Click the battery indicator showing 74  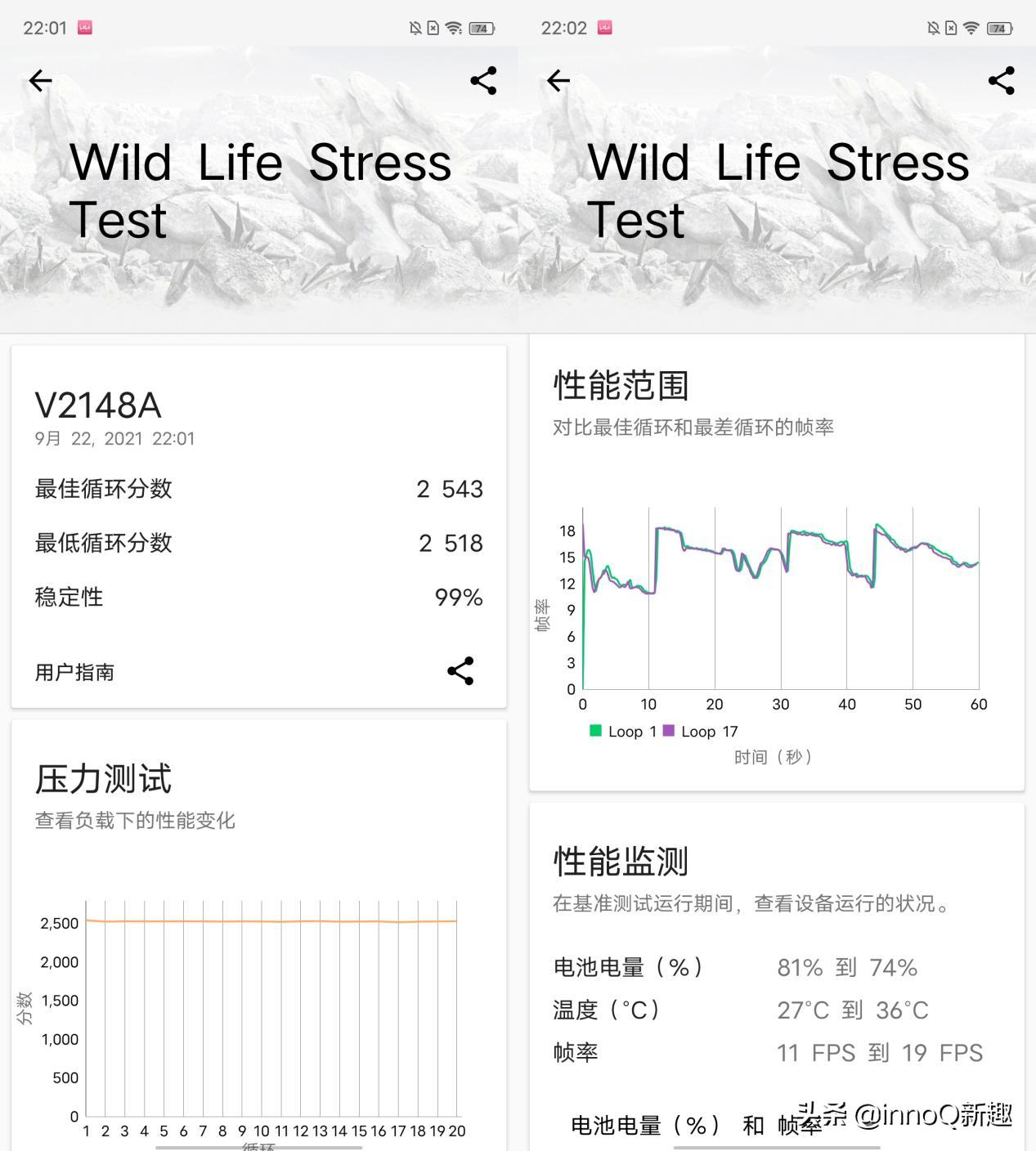click(480, 26)
